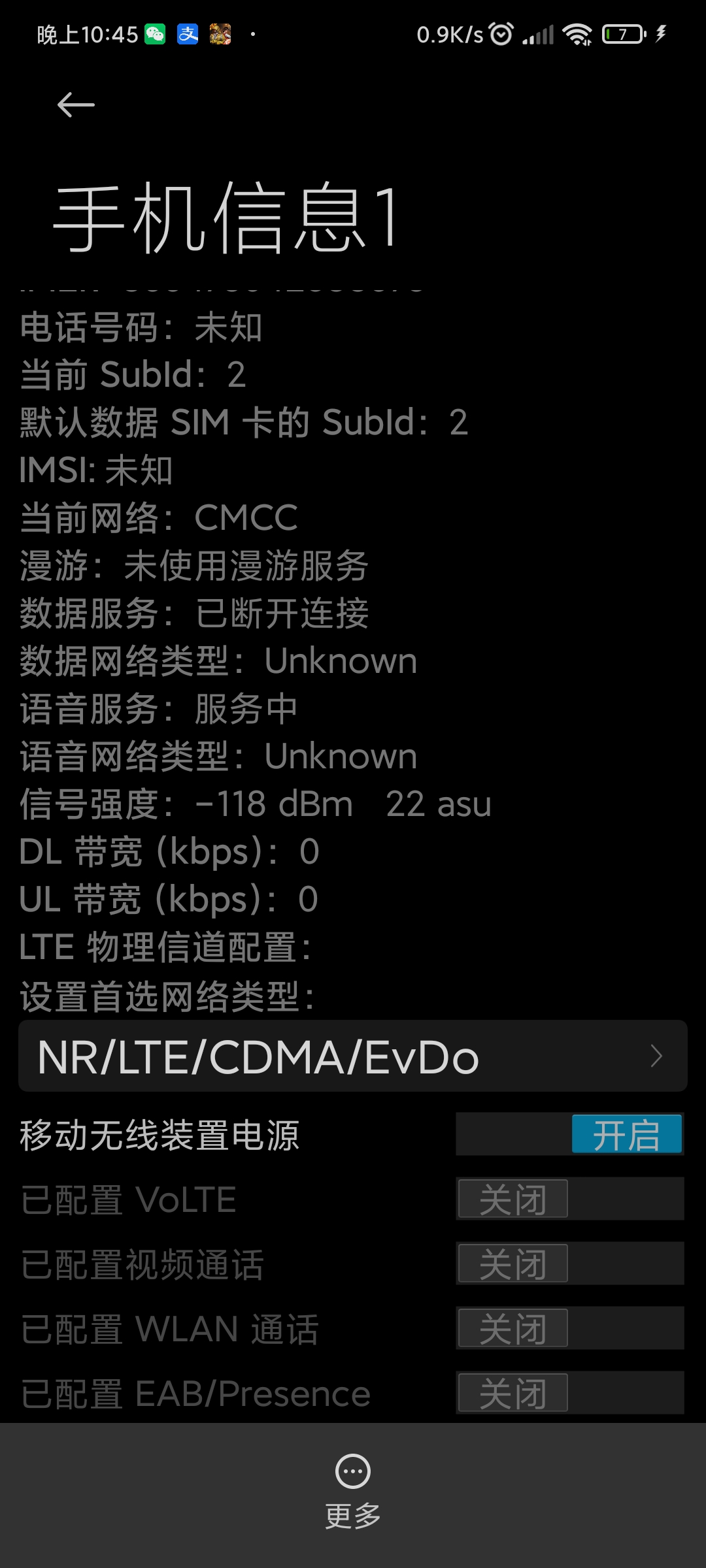The height and width of the screenshot is (1568, 706).
Task: Toggle the 已配置视频通话 switch
Action: click(x=570, y=1264)
